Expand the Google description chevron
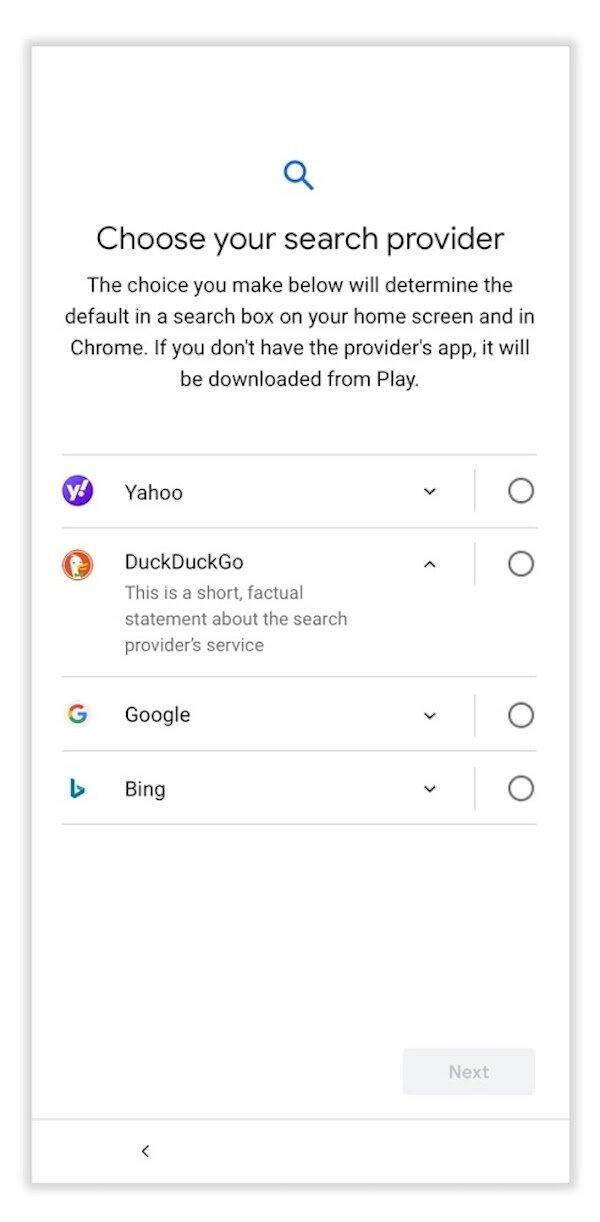 tap(430, 715)
